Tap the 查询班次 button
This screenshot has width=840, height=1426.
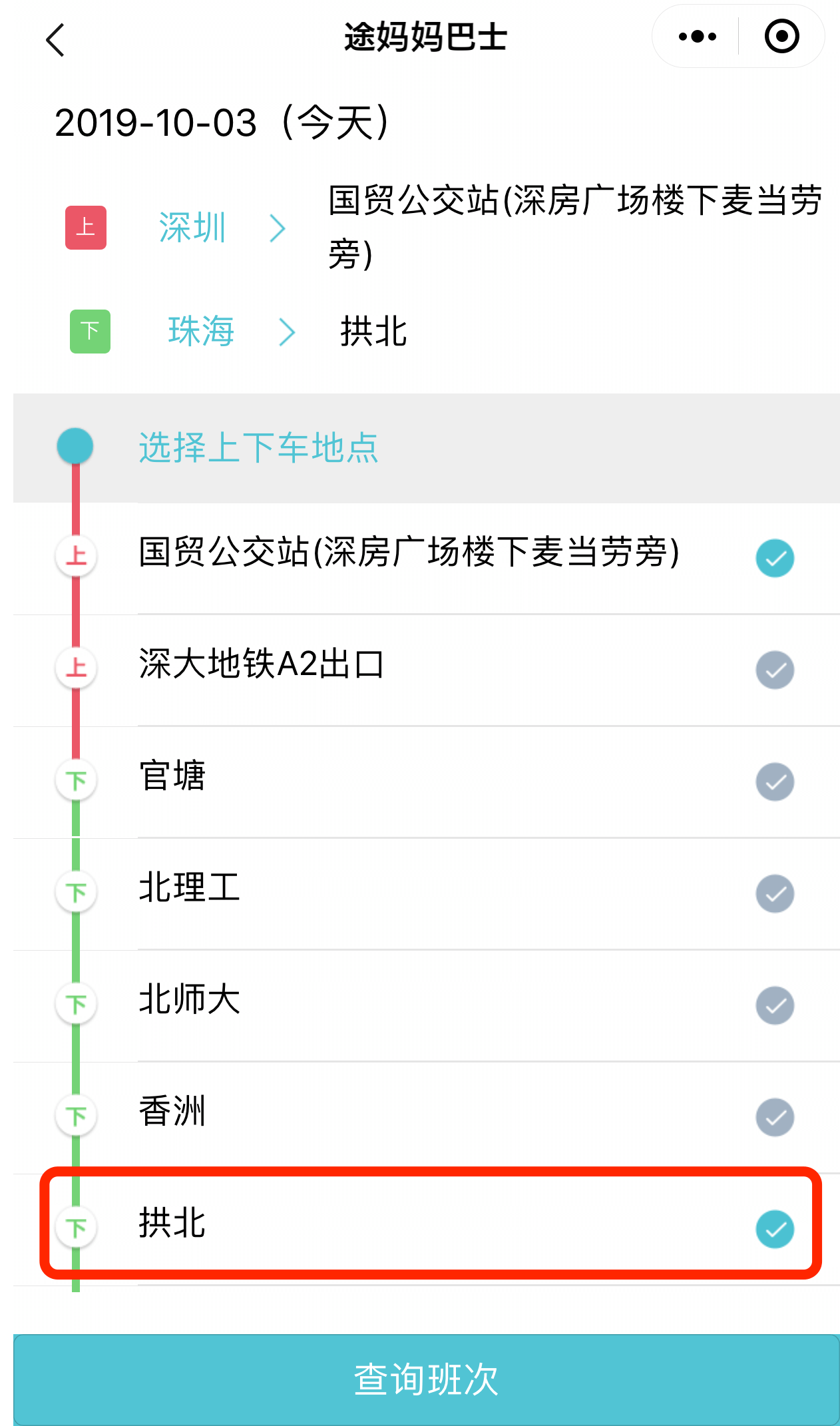(x=427, y=1379)
